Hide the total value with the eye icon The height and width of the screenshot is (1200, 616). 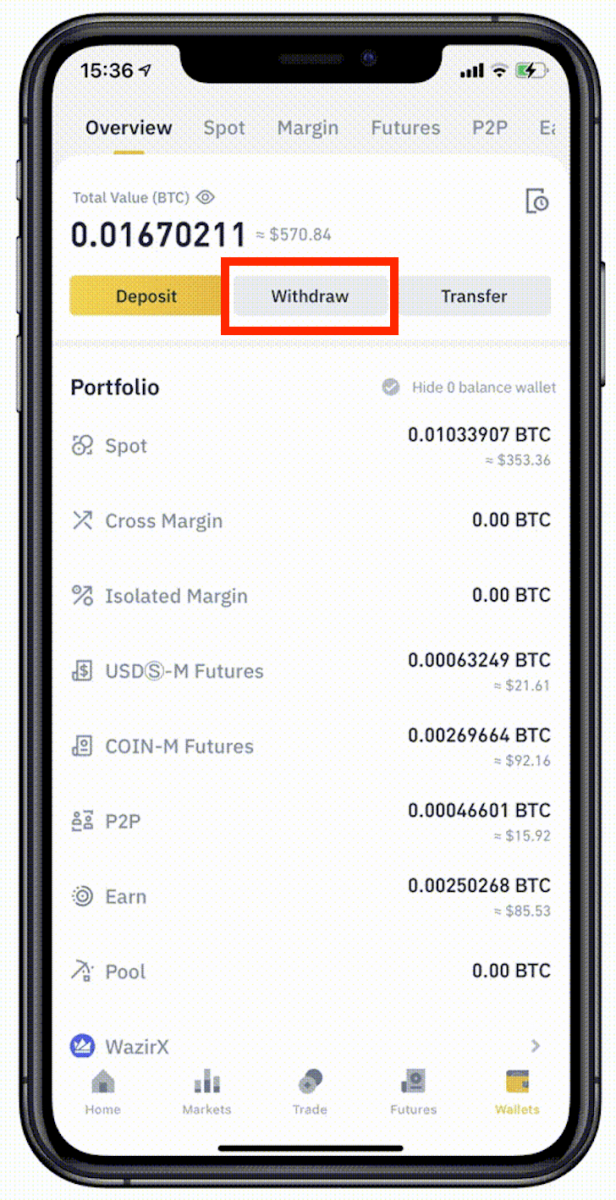(x=205, y=198)
